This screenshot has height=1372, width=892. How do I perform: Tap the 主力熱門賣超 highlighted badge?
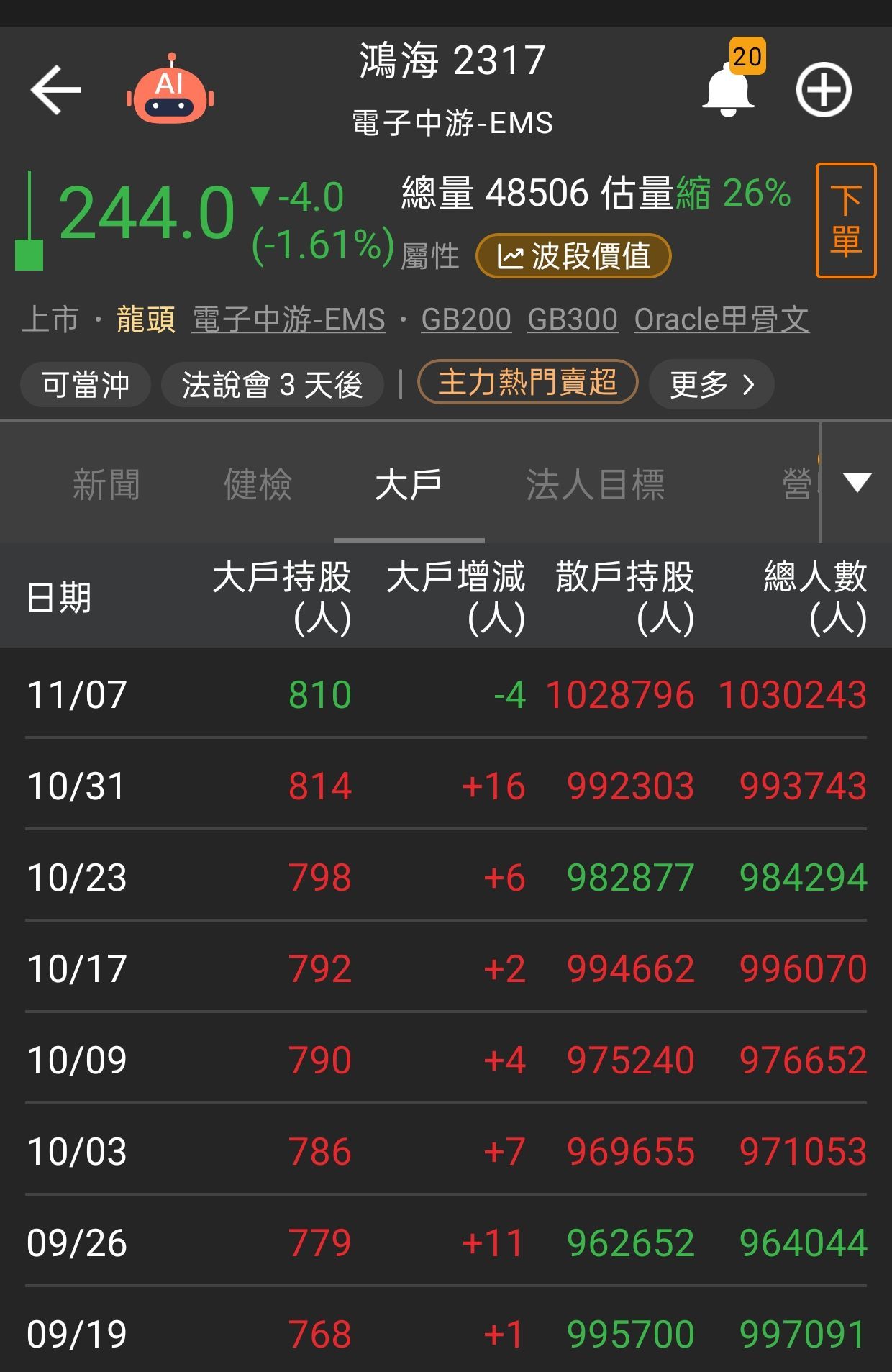pos(529,383)
